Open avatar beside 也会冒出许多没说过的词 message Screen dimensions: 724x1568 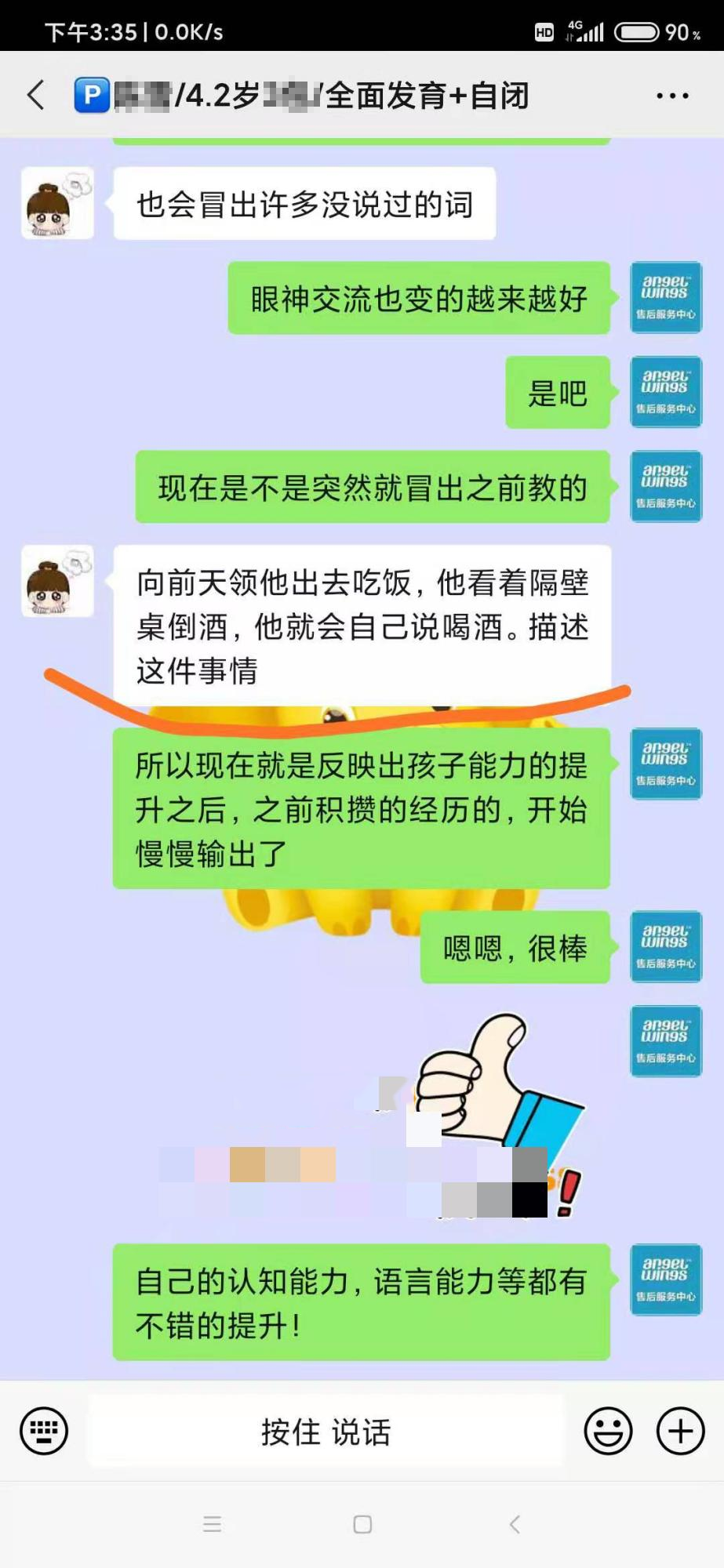[x=57, y=203]
